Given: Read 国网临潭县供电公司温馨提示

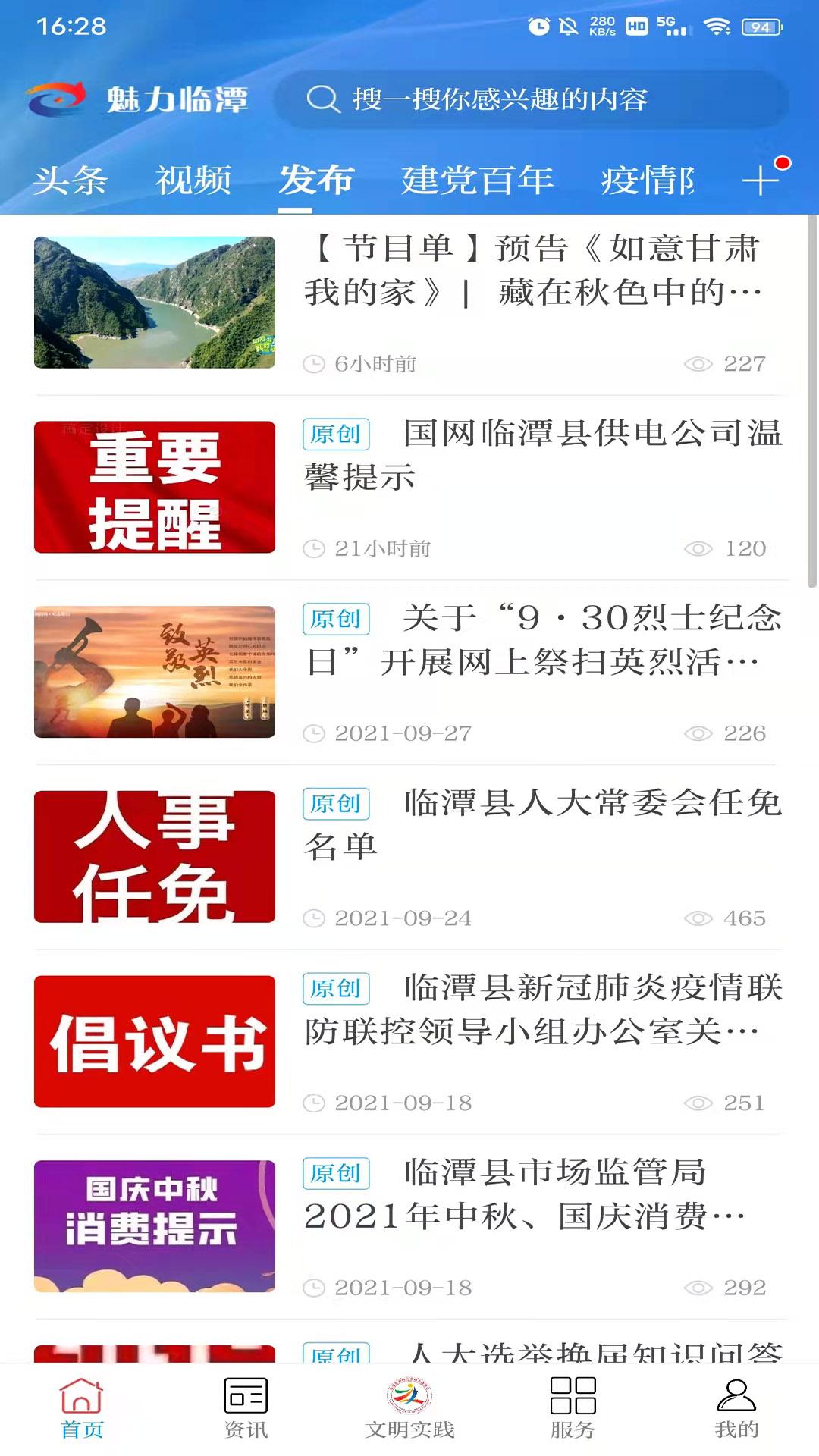Looking at the screenshot, I should point(541,455).
